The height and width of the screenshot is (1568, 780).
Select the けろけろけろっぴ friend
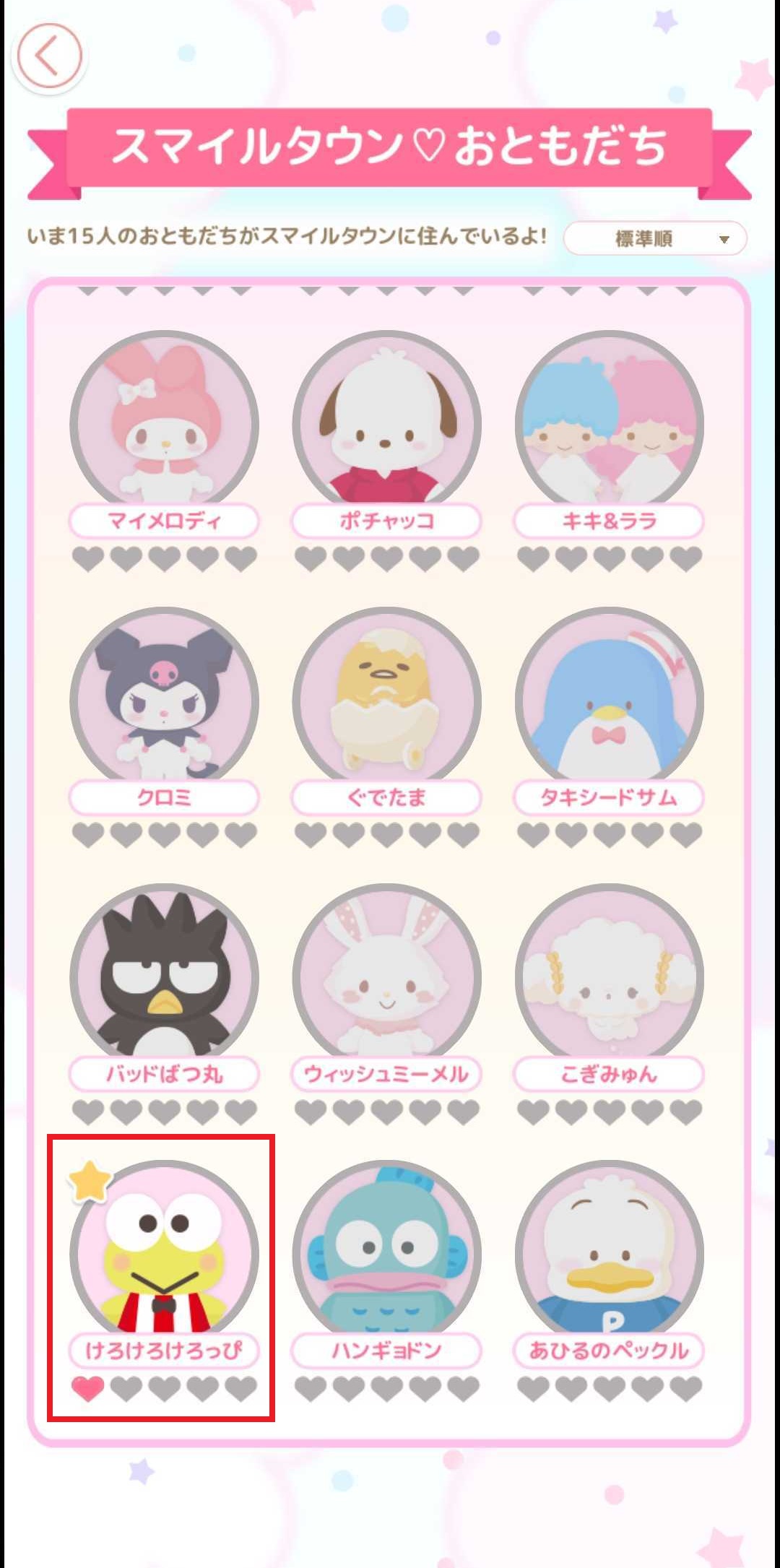click(x=165, y=1257)
